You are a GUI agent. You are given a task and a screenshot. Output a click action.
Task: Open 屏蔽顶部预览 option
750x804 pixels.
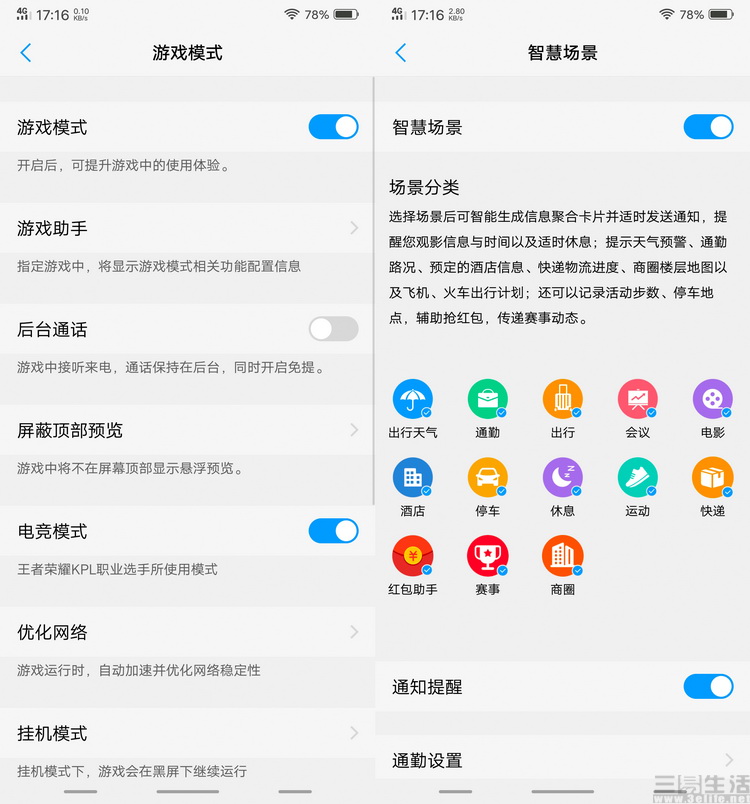point(186,430)
